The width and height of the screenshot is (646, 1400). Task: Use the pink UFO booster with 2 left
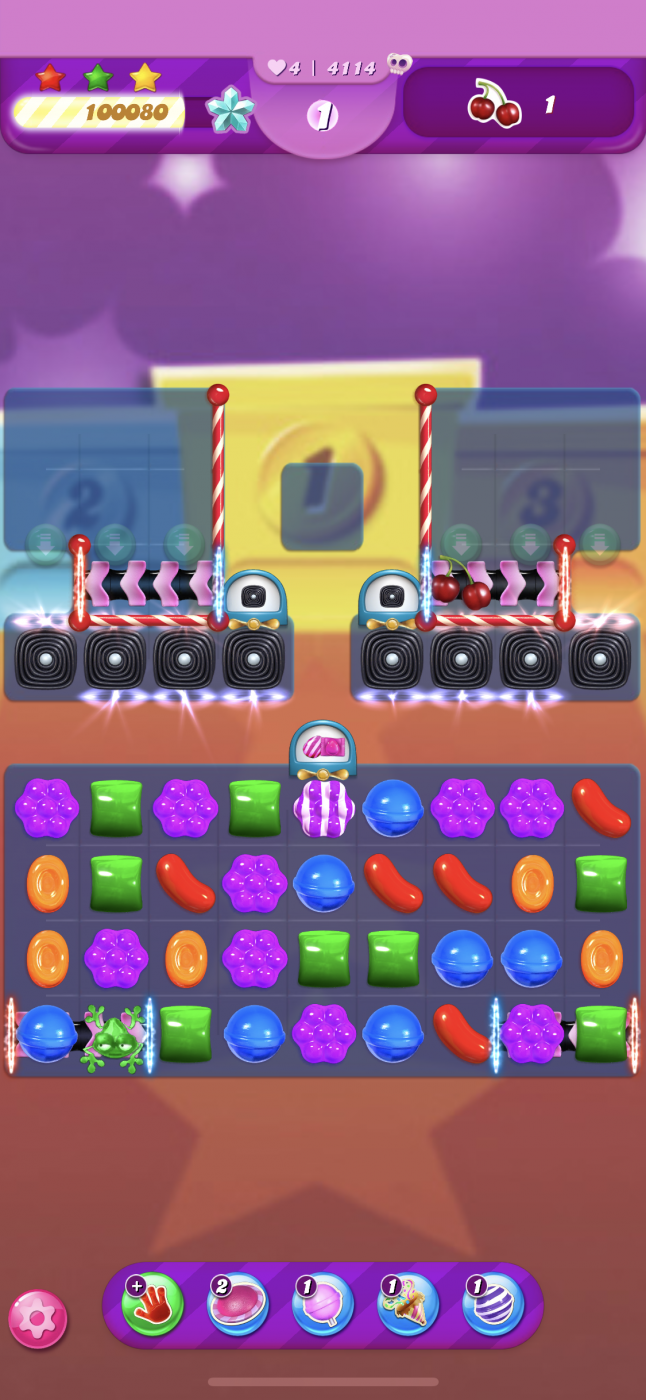coord(238,1304)
